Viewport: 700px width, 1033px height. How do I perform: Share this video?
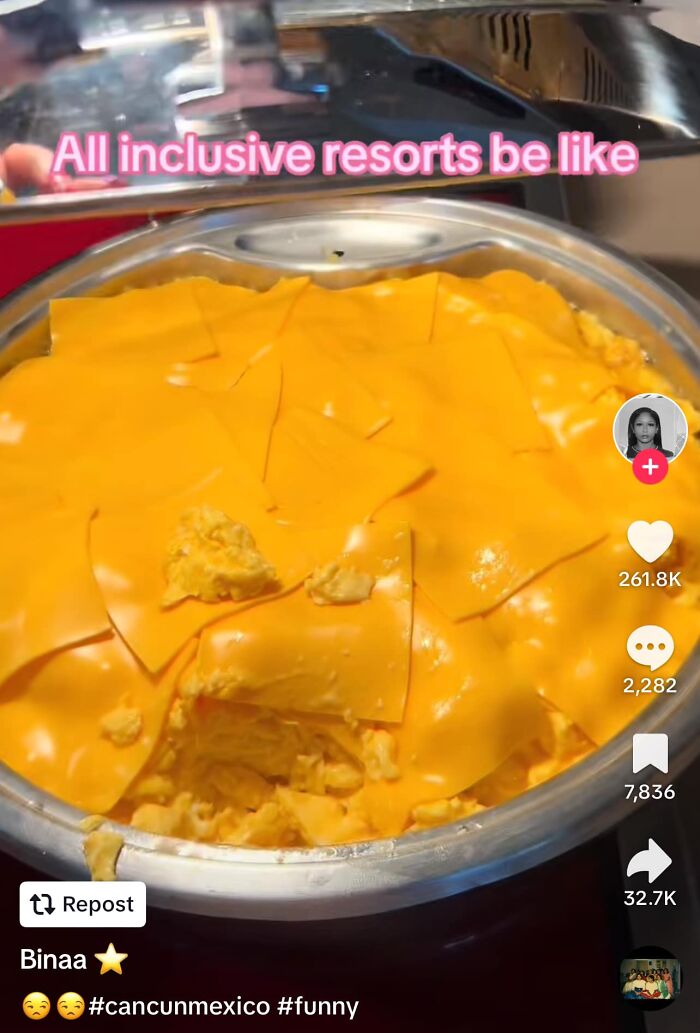650,860
